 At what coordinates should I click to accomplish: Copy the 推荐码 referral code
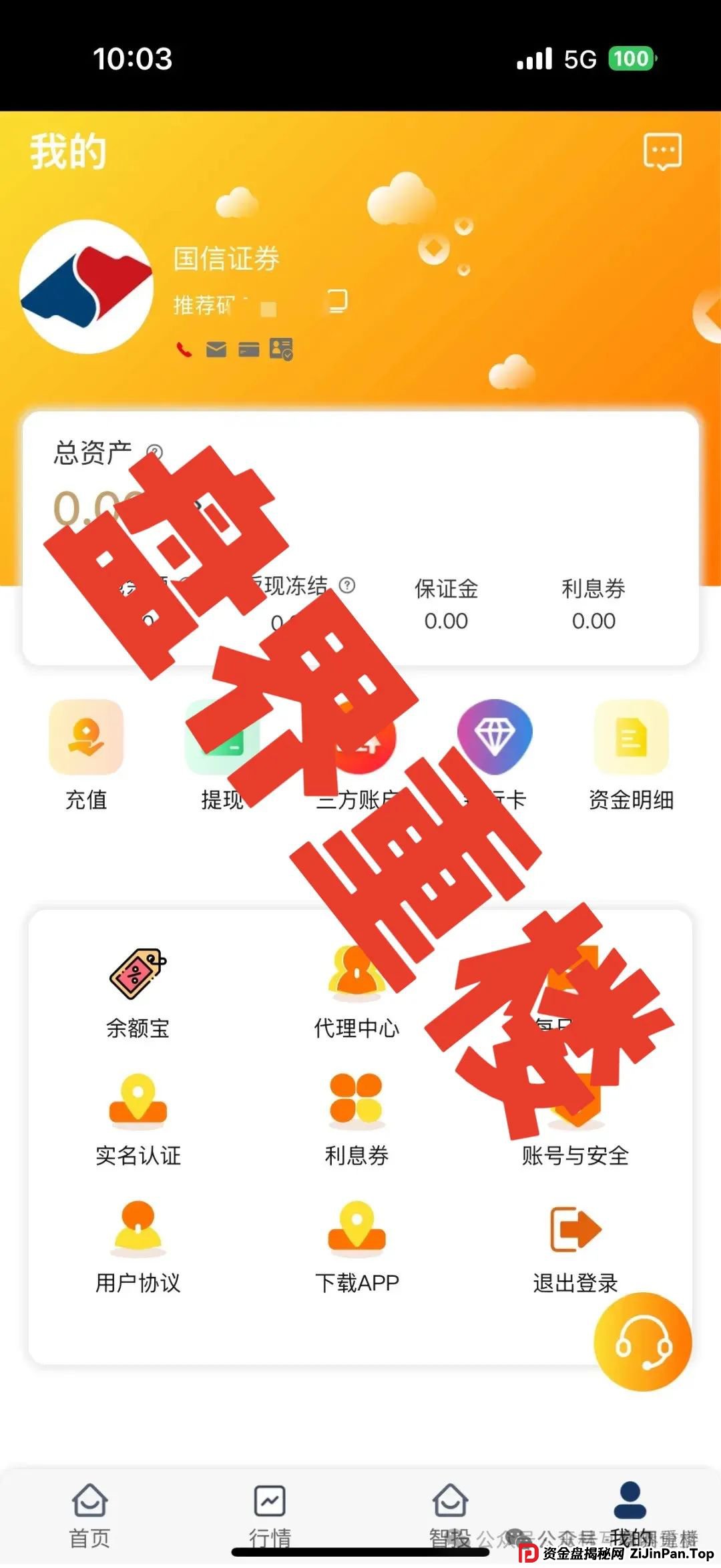tap(338, 302)
